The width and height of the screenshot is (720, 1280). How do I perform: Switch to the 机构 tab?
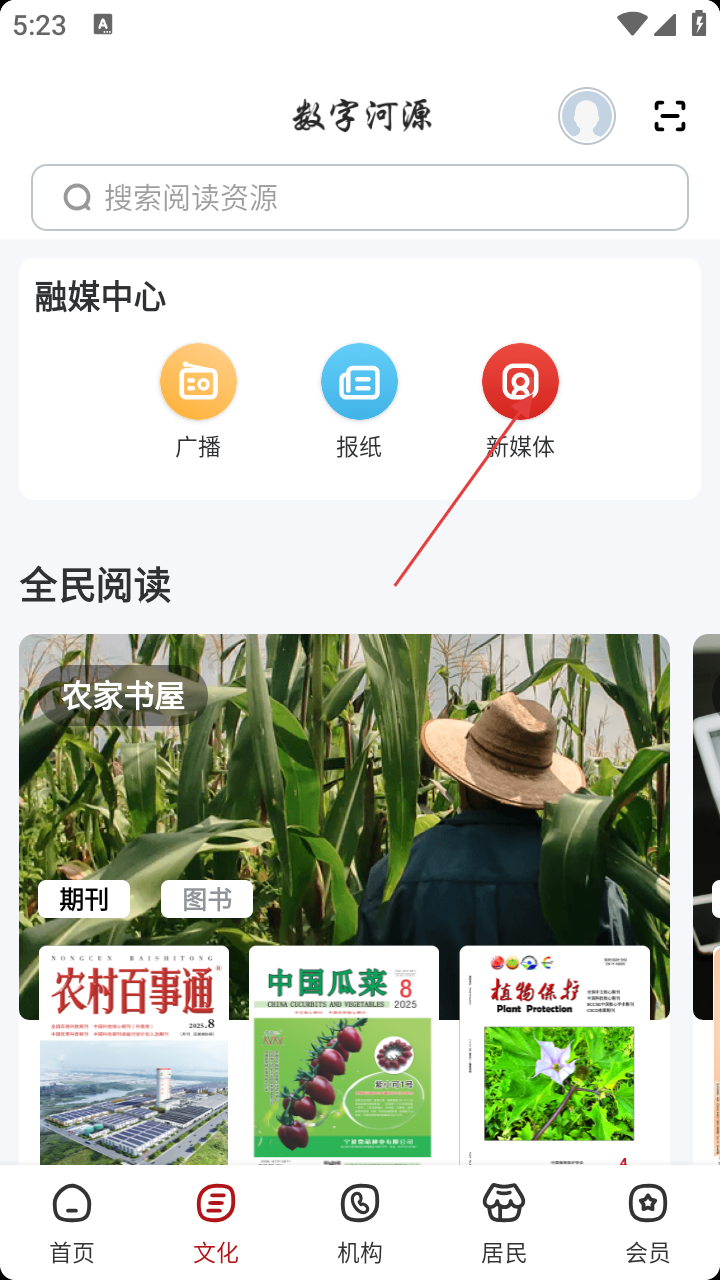pyautogui.click(x=360, y=1223)
